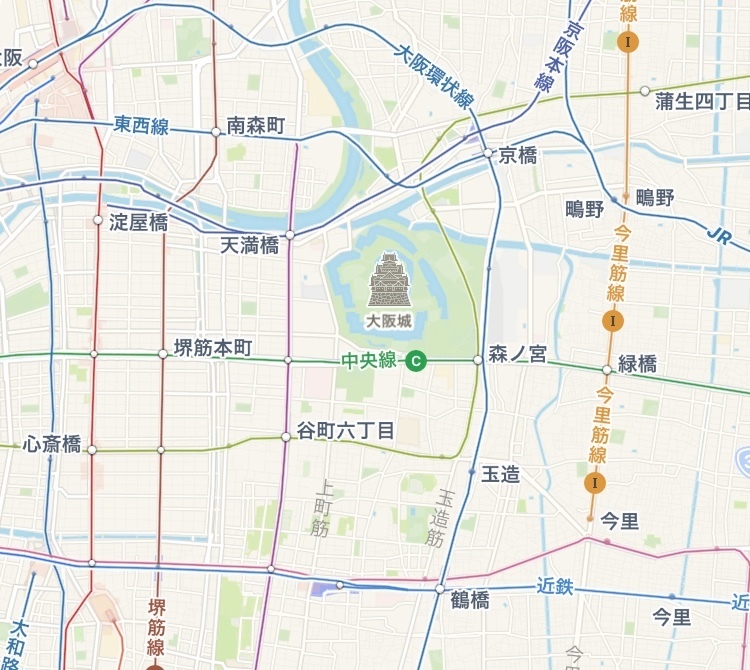Select Yodoyabashi (淀屋橋) station marker
750x670 pixels.
click(97, 219)
